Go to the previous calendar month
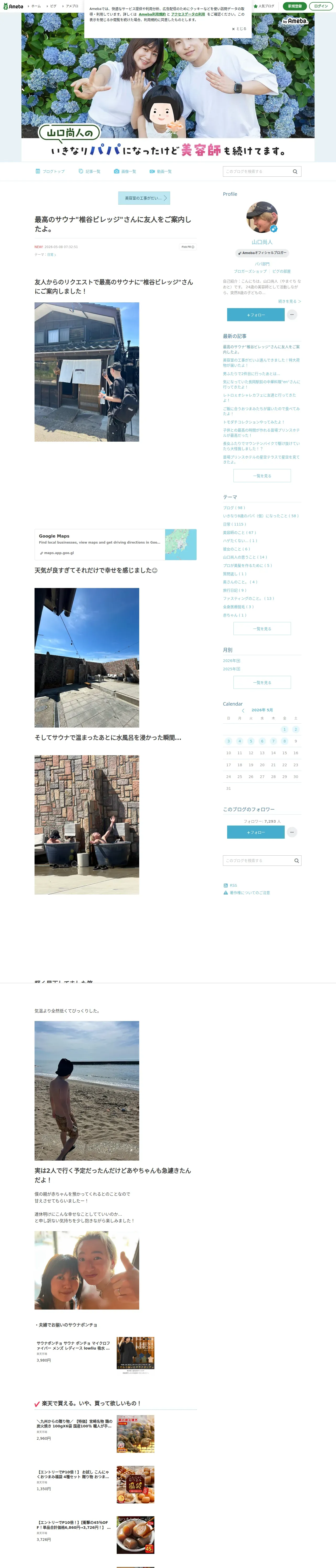This screenshot has height=1568, width=336. click(x=243, y=710)
